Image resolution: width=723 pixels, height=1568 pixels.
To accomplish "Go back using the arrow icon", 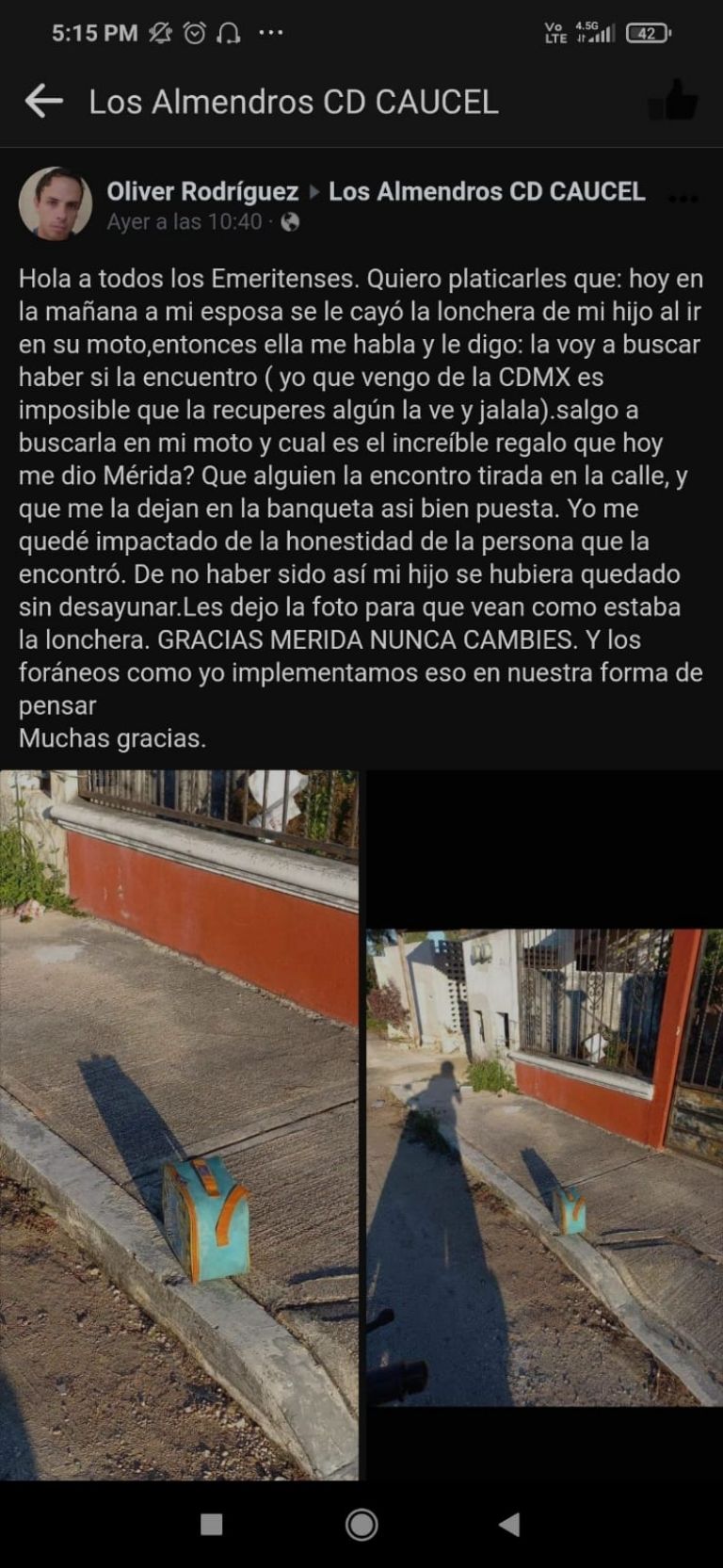I will point(43,101).
